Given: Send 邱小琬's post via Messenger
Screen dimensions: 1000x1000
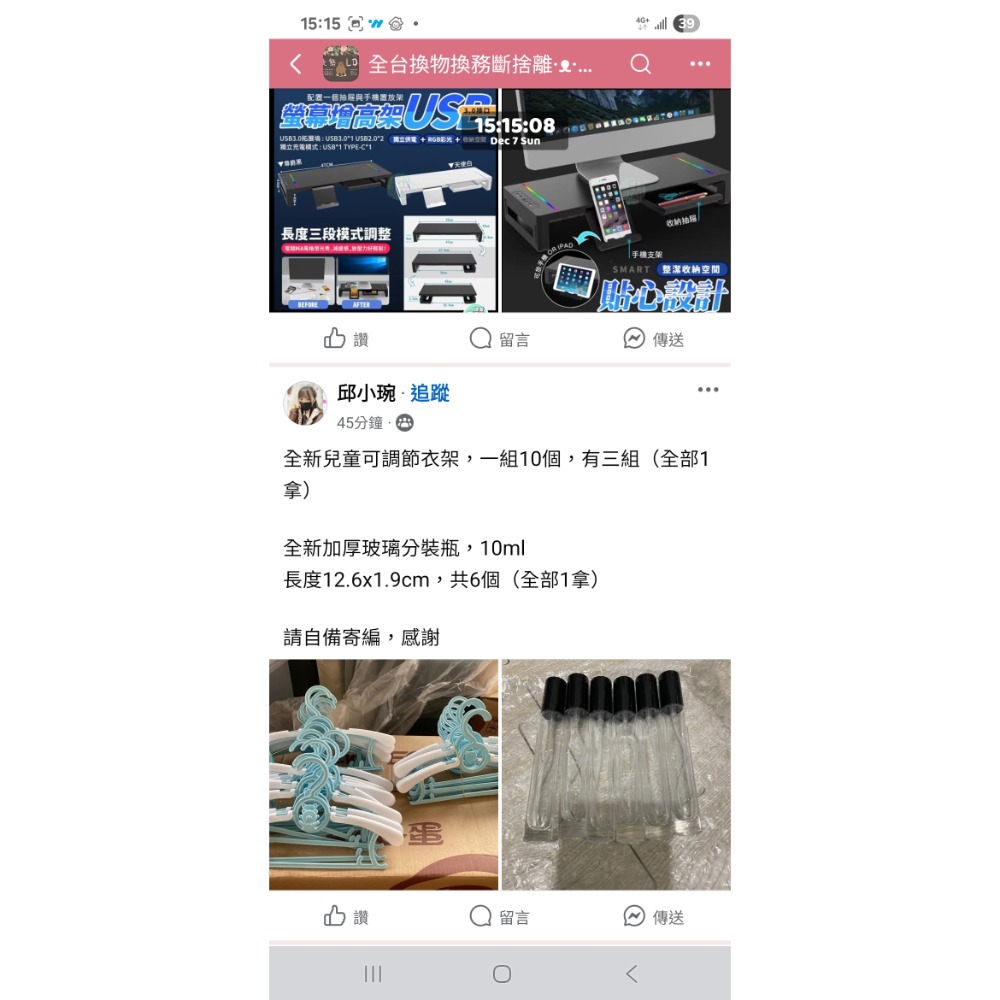Looking at the screenshot, I should (x=653, y=916).
